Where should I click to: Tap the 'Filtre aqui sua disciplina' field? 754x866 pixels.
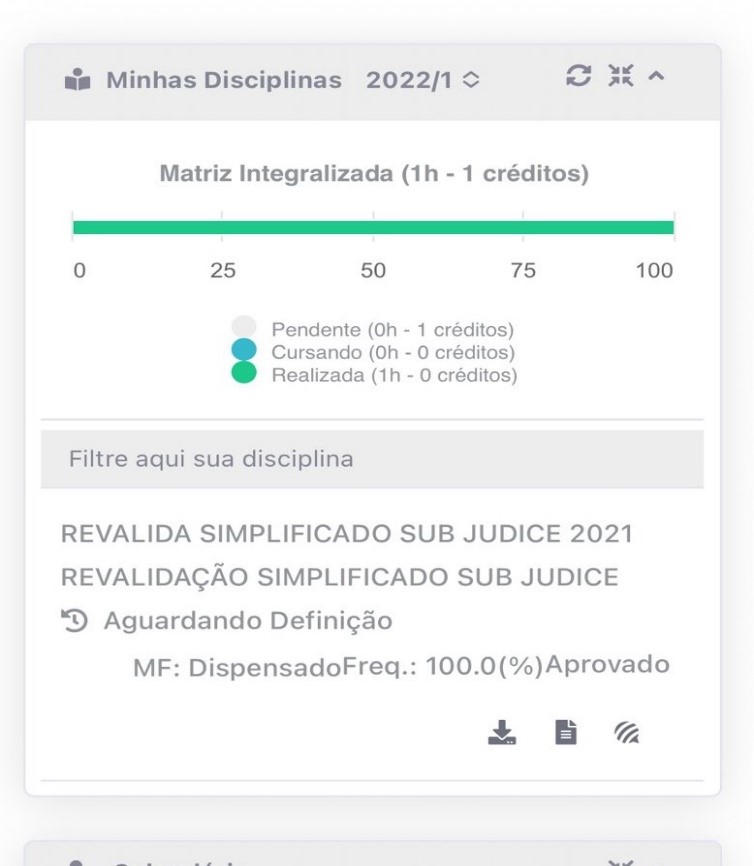pos(372,460)
